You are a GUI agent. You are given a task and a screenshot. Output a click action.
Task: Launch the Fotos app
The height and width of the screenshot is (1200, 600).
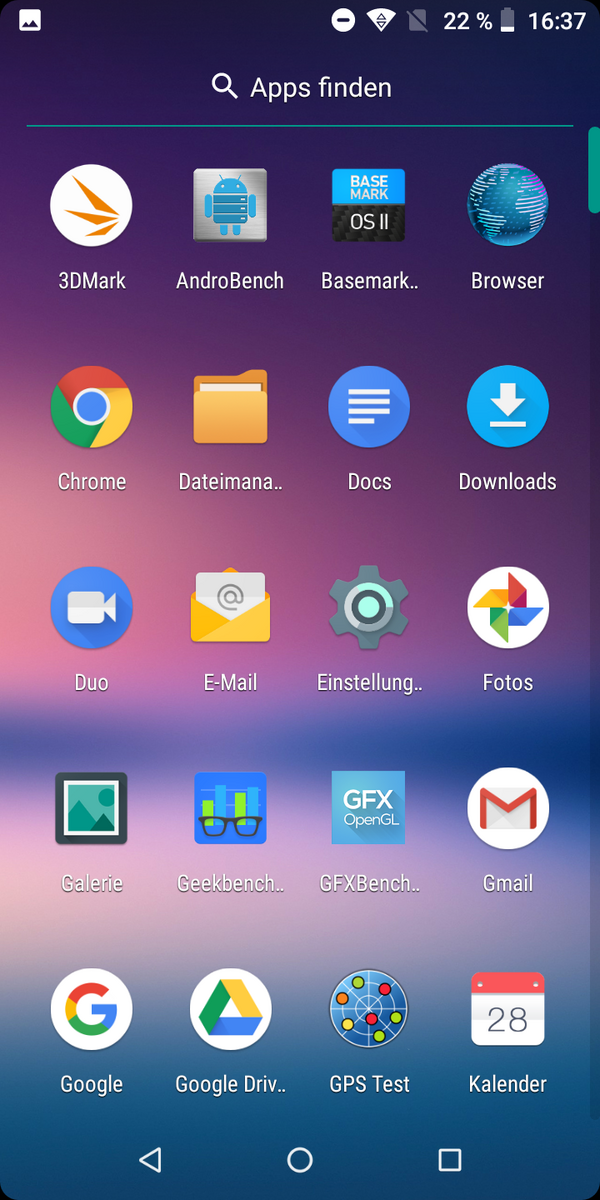(x=508, y=608)
